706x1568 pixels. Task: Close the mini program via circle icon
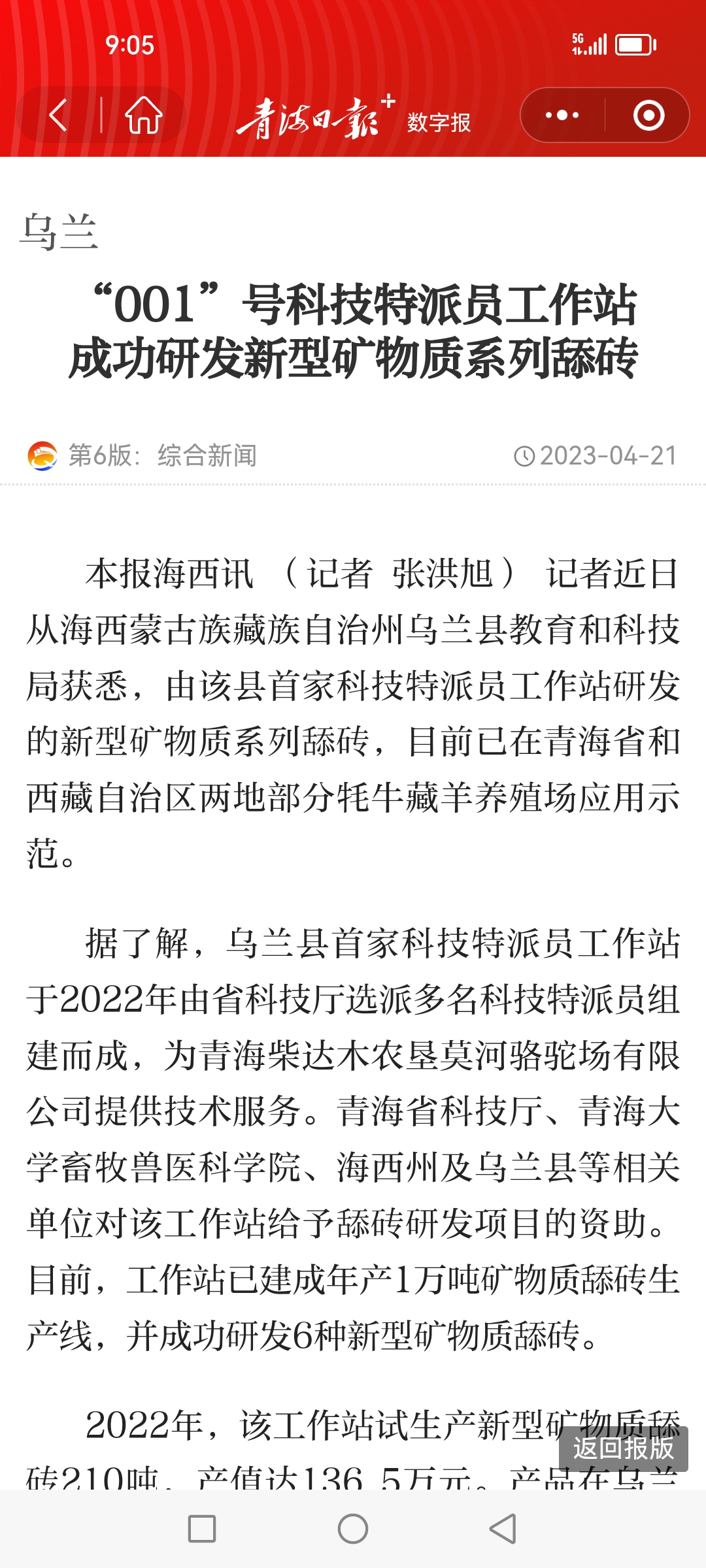tap(649, 116)
